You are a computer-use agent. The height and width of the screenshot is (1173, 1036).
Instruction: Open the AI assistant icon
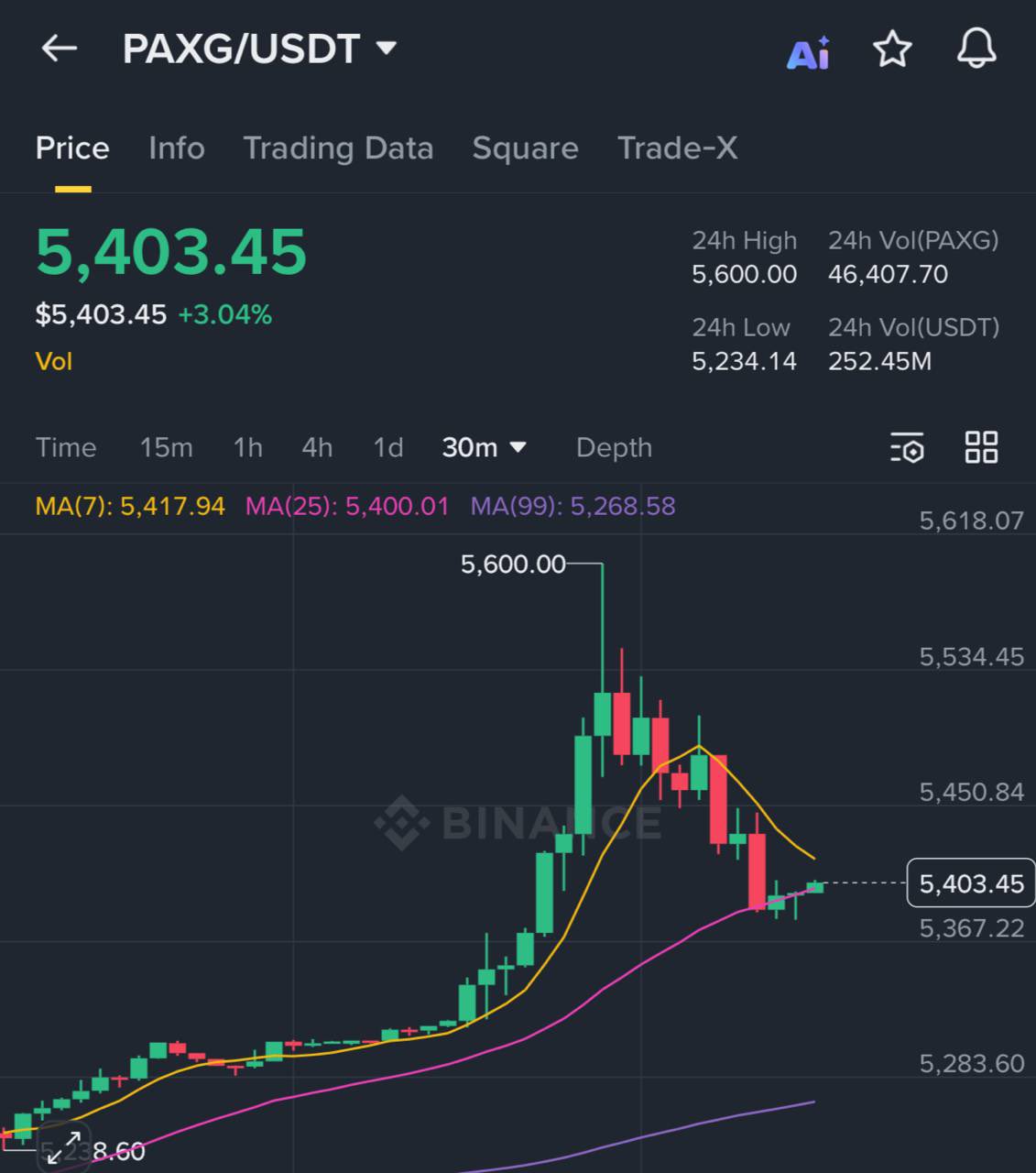[x=808, y=51]
